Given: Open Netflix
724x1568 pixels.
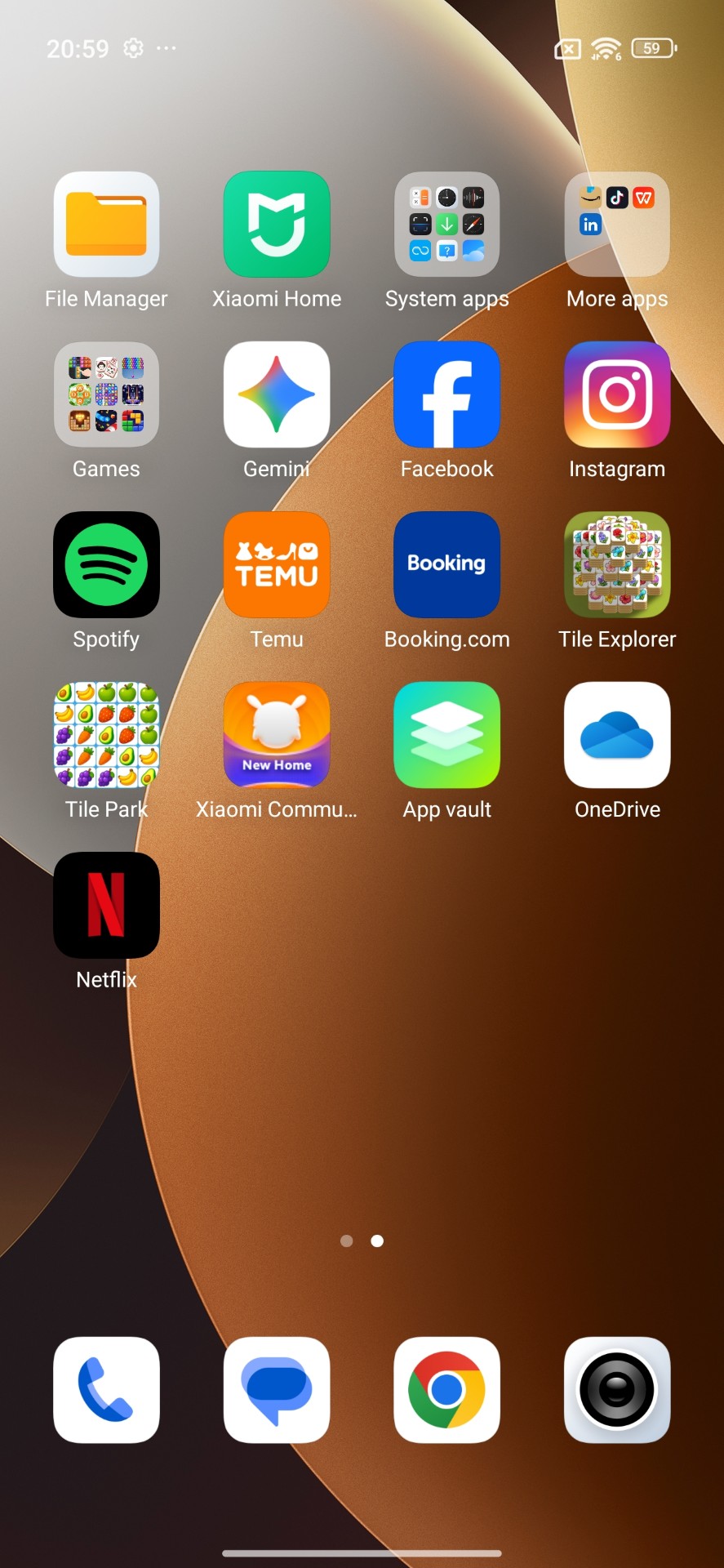Looking at the screenshot, I should [x=106, y=905].
